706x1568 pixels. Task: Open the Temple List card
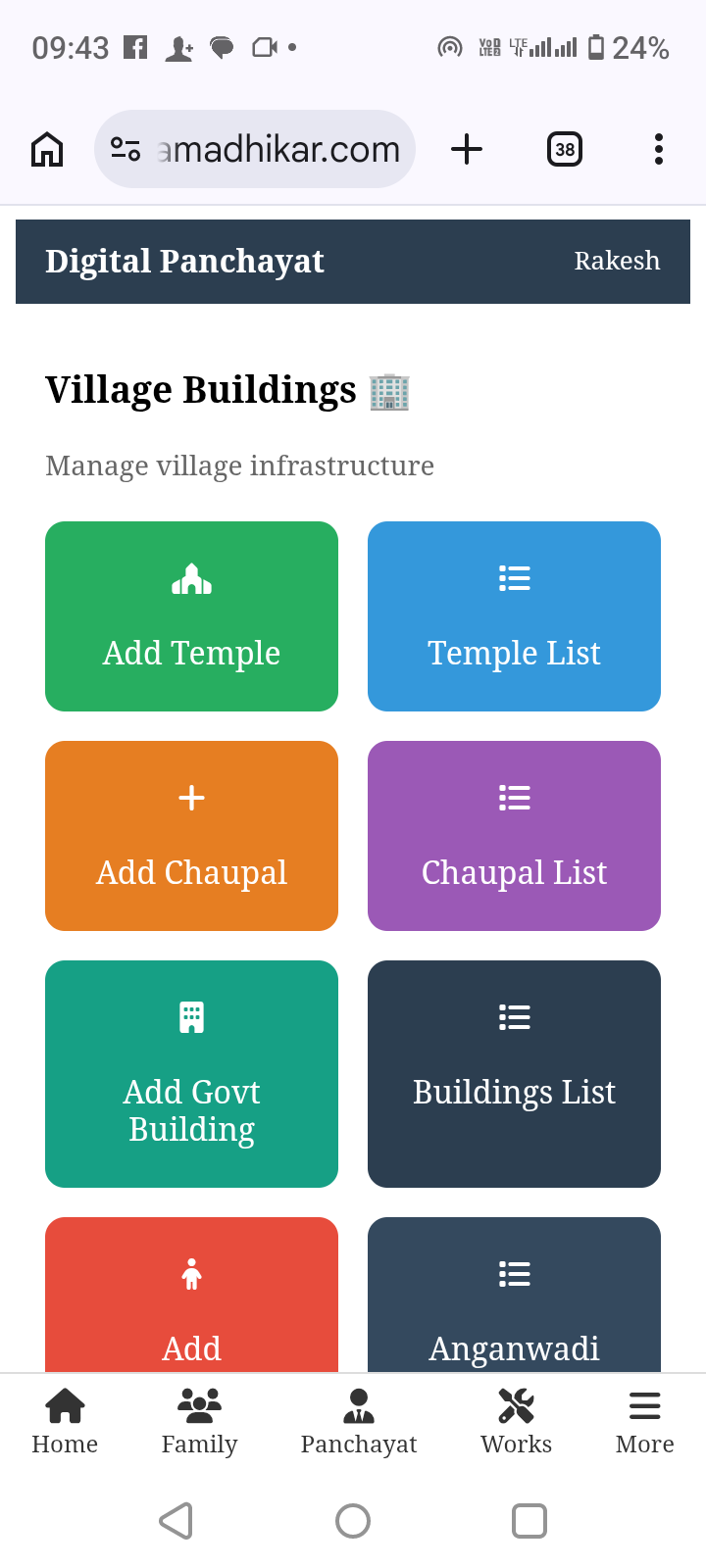[514, 616]
